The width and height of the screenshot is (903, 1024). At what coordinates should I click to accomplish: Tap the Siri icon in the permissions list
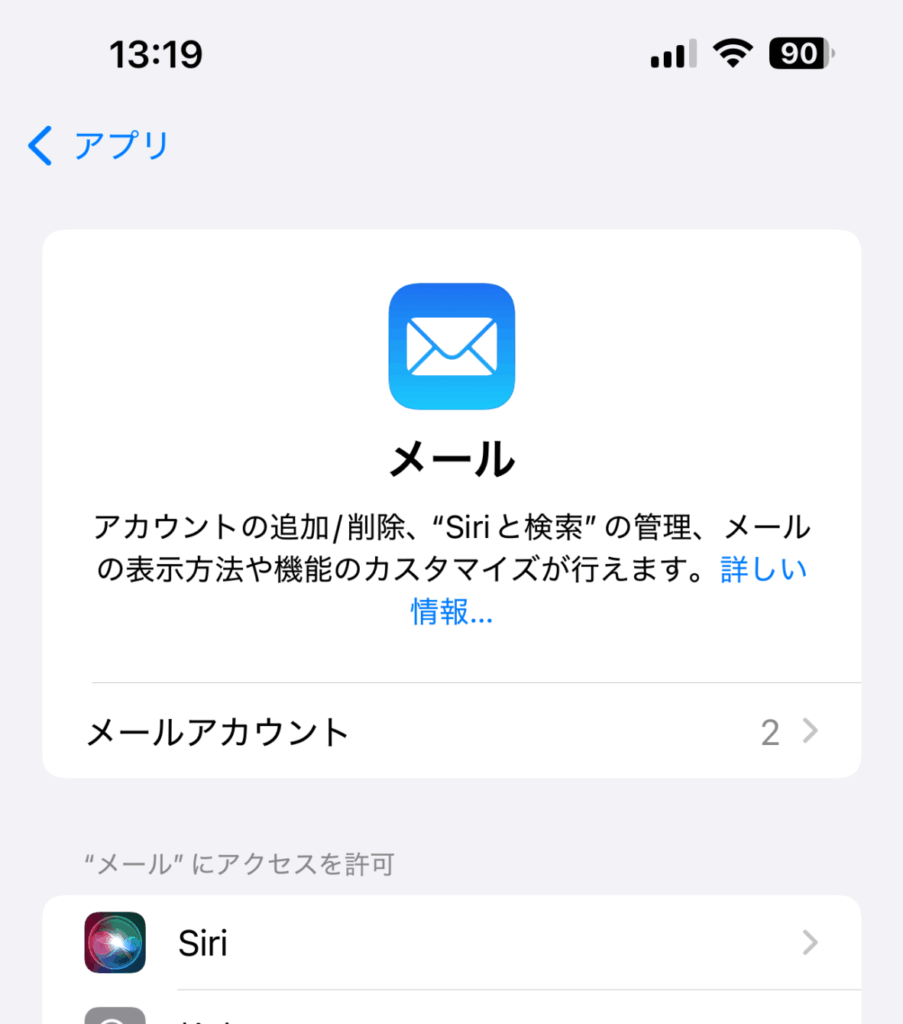coord(115,941)
